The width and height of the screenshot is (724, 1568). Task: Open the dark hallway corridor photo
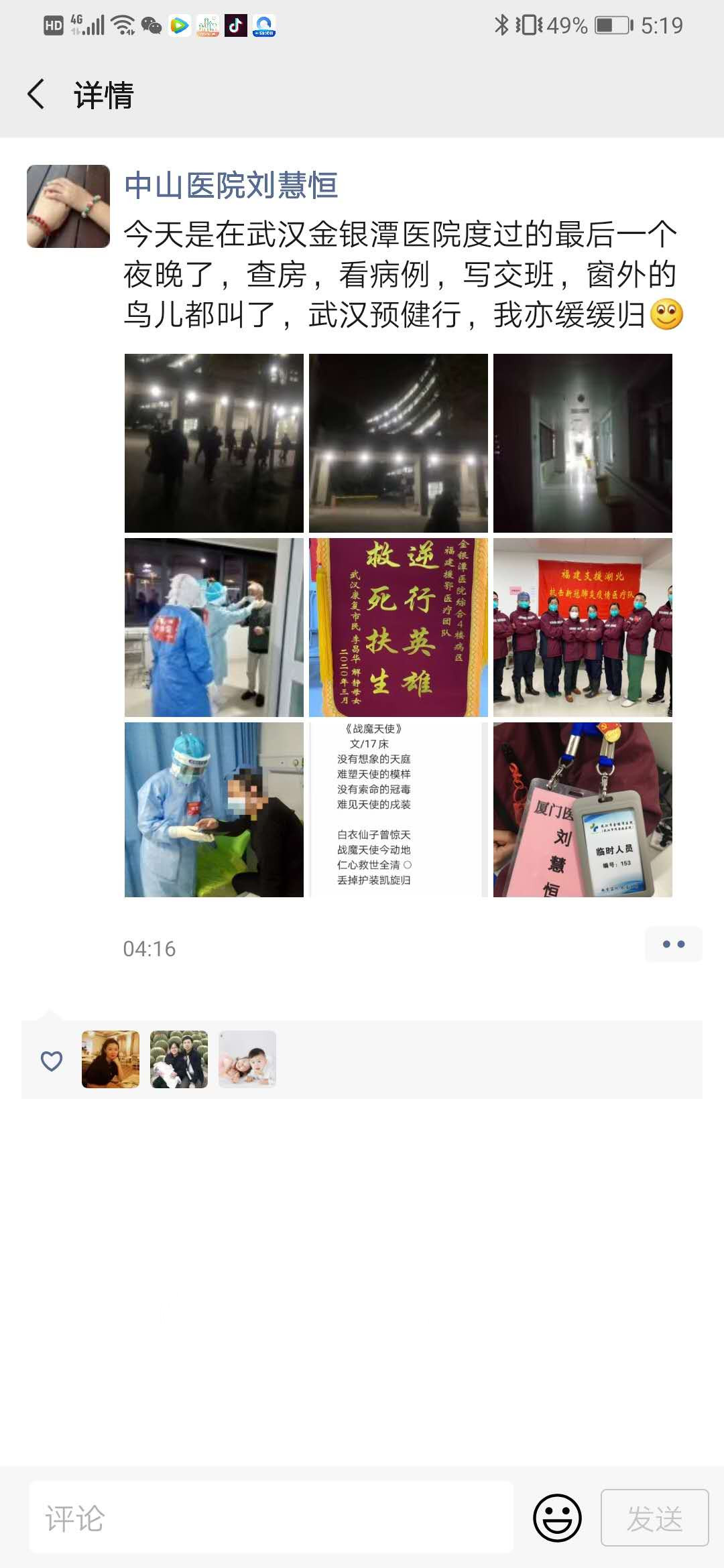583,443
